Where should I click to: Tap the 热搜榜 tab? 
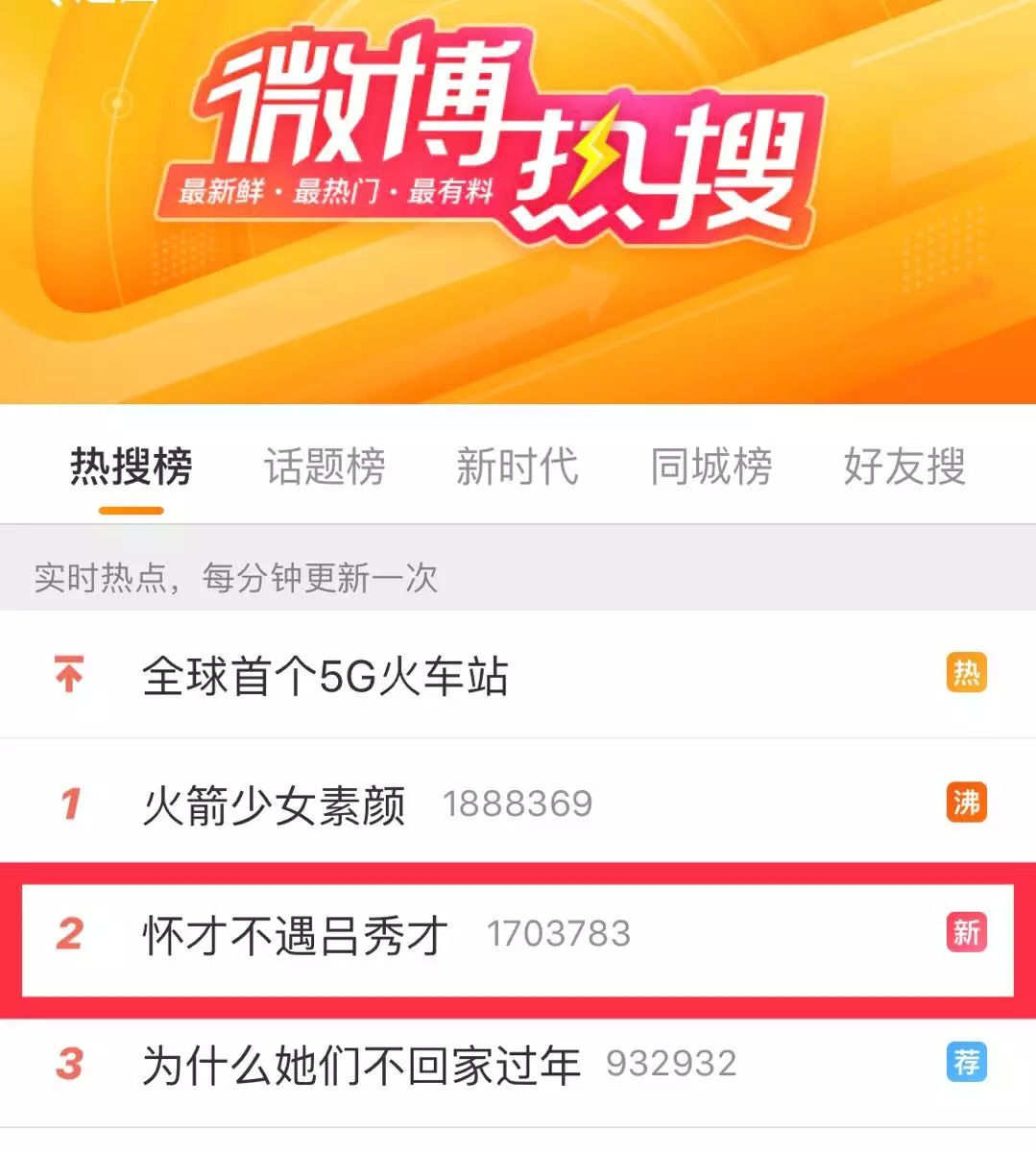point(132,468)
